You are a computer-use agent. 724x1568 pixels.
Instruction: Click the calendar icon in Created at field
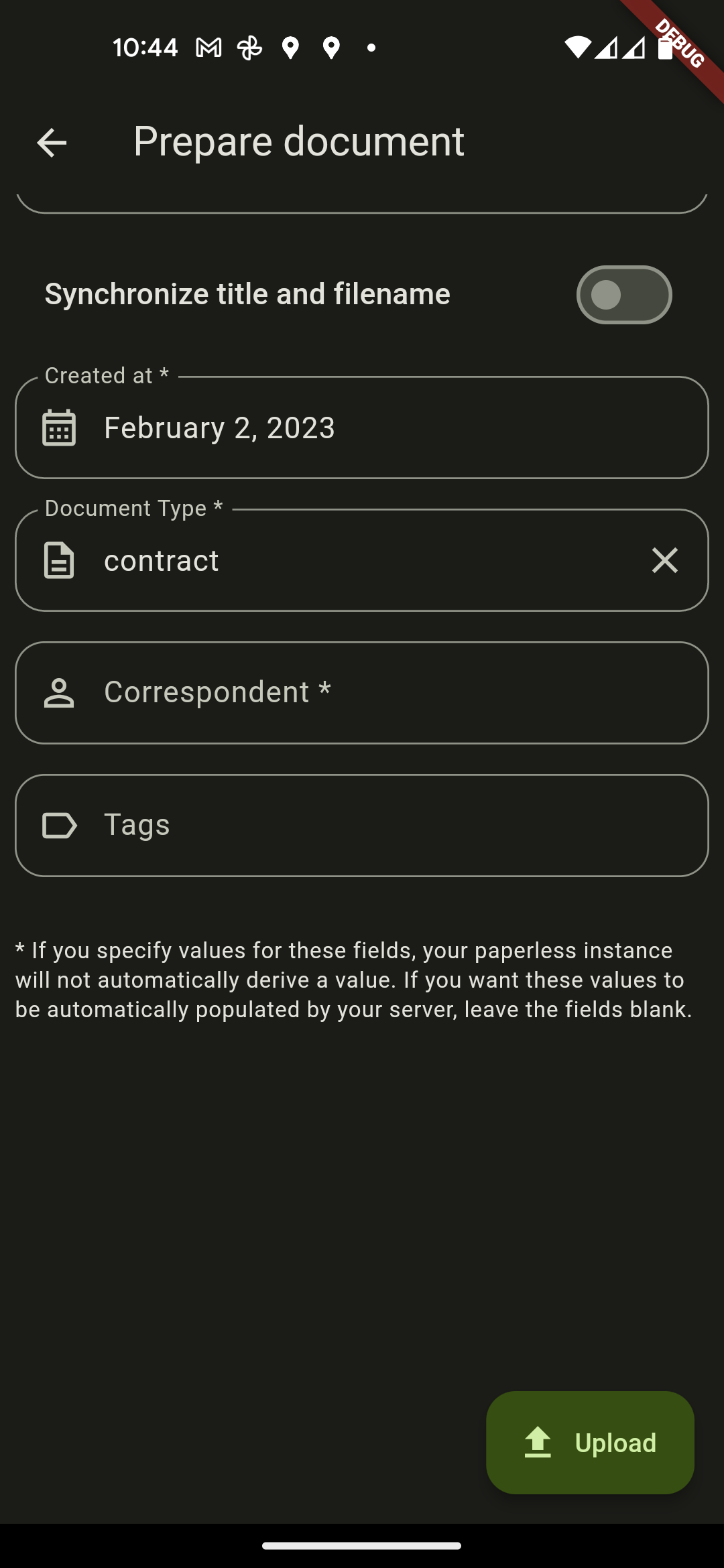tap(60, 427)
